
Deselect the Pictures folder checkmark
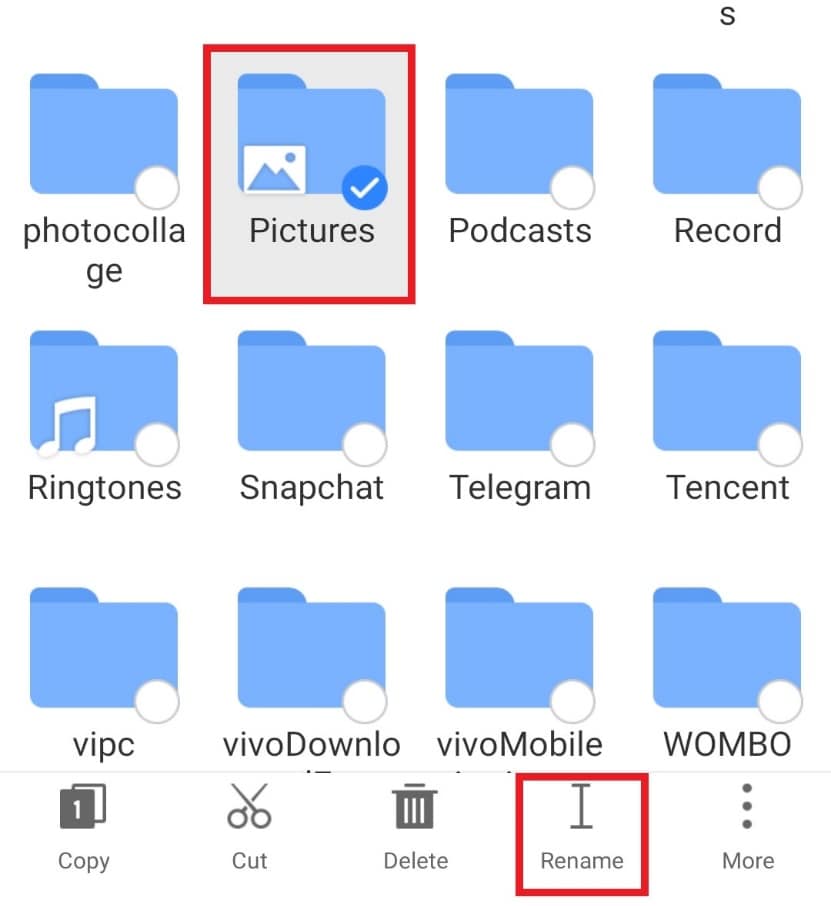[366, 187]
